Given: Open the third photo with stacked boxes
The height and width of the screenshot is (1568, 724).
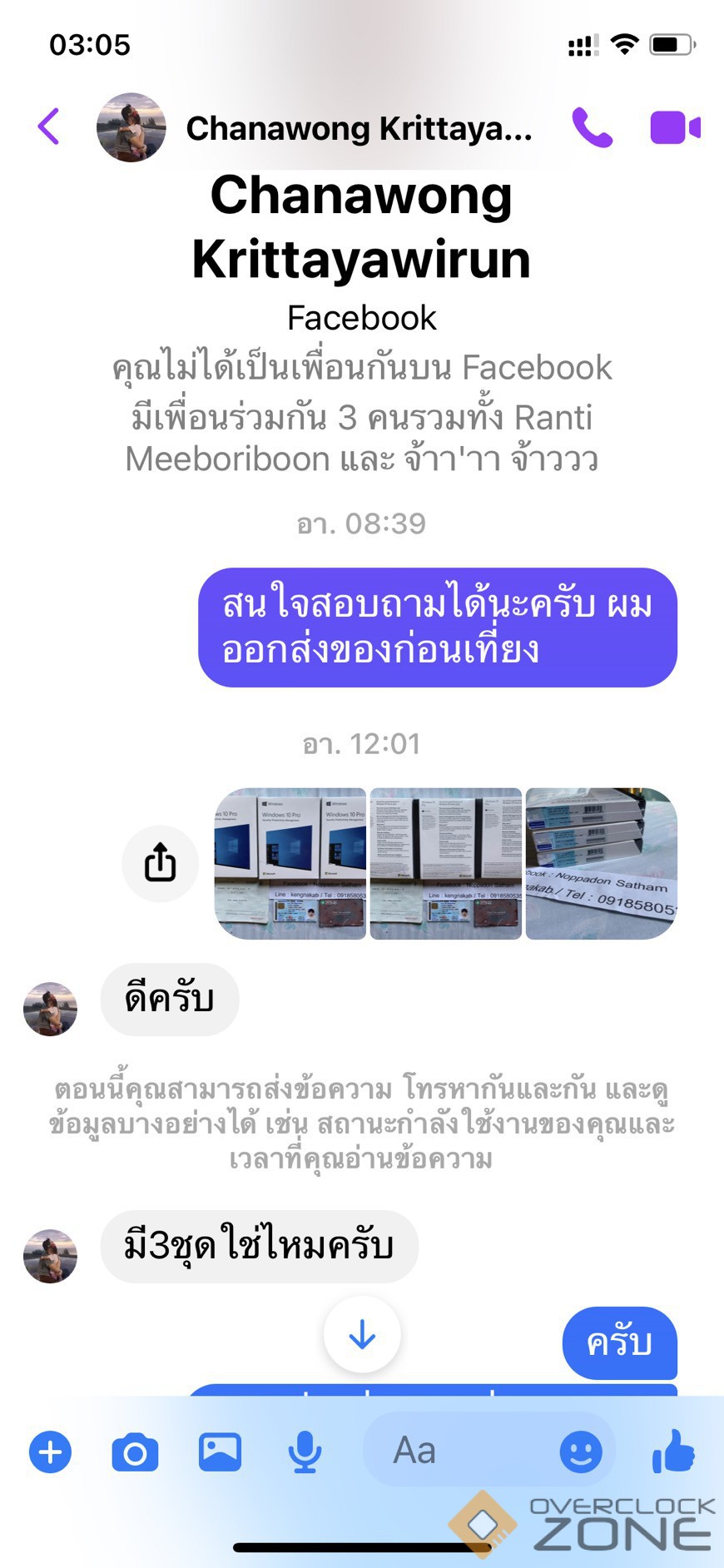Looking at the screenshot, I should pyautogui.click(x=601, y=863).
